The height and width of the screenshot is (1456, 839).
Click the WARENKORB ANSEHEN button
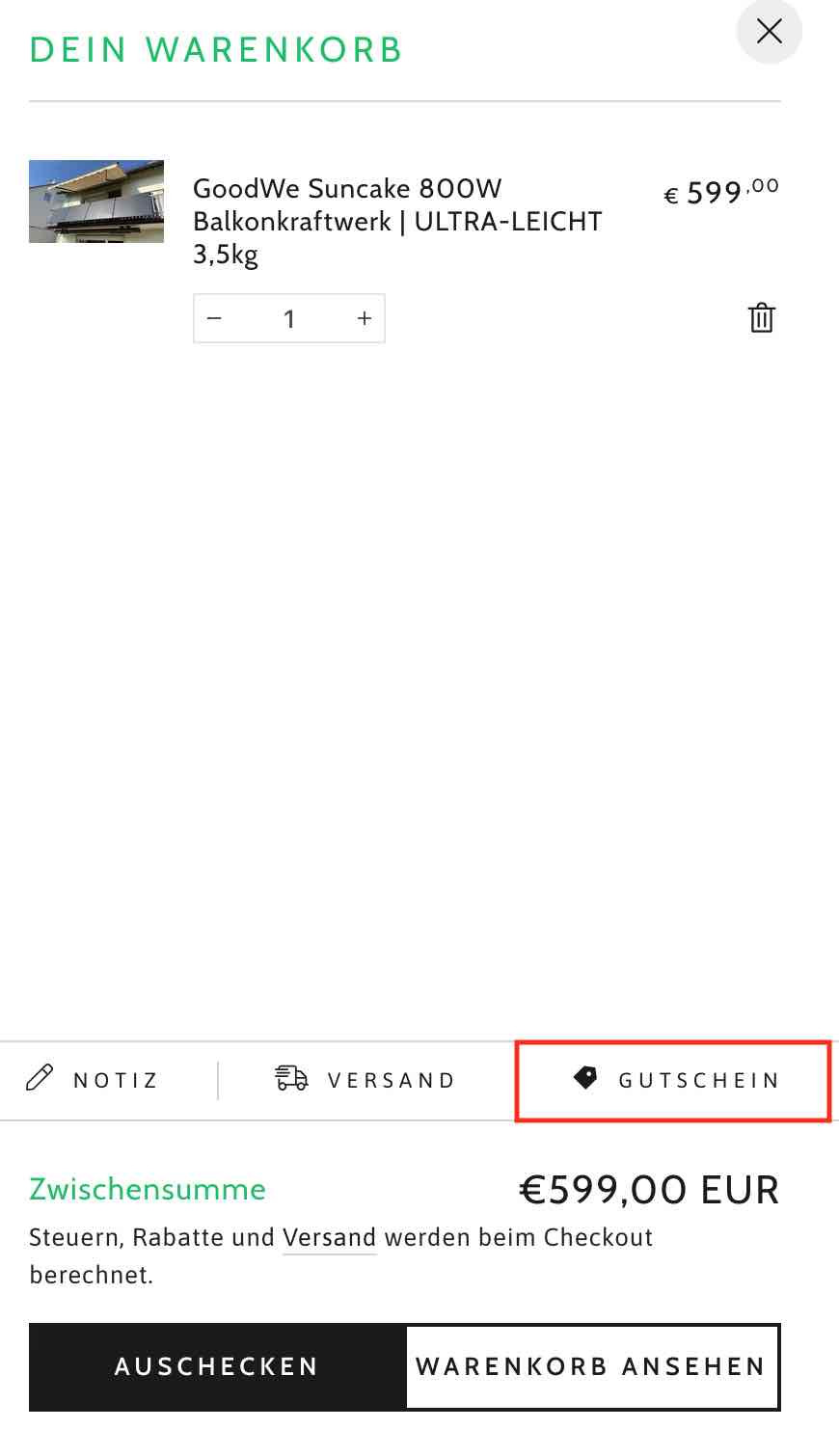tap(591, 1366)
